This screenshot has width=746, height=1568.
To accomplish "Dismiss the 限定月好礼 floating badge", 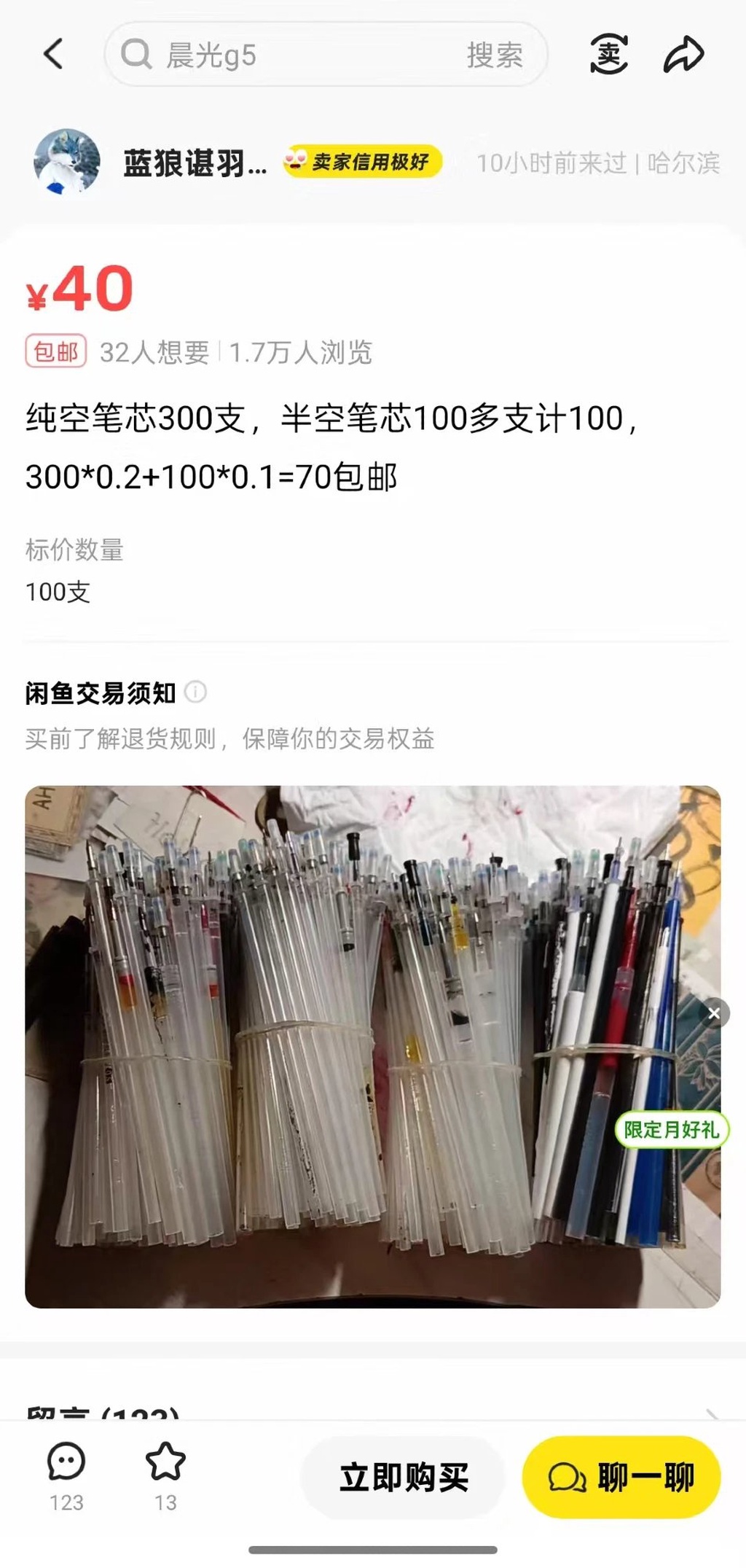I will [x=714, y=1013].
